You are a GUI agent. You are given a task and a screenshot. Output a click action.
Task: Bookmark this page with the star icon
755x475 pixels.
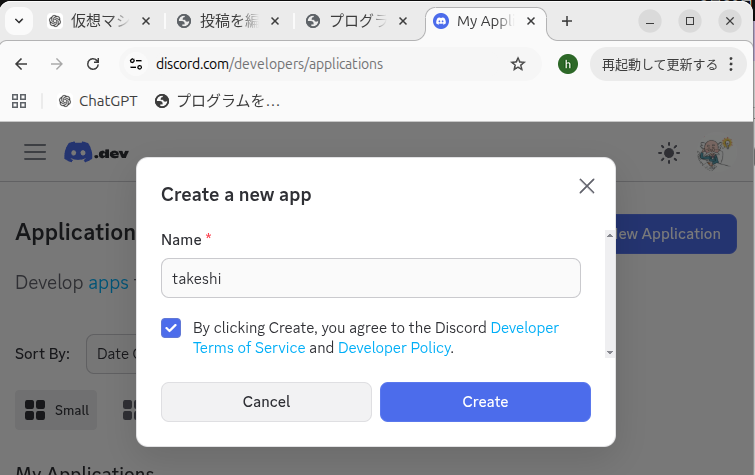point(518,64)
